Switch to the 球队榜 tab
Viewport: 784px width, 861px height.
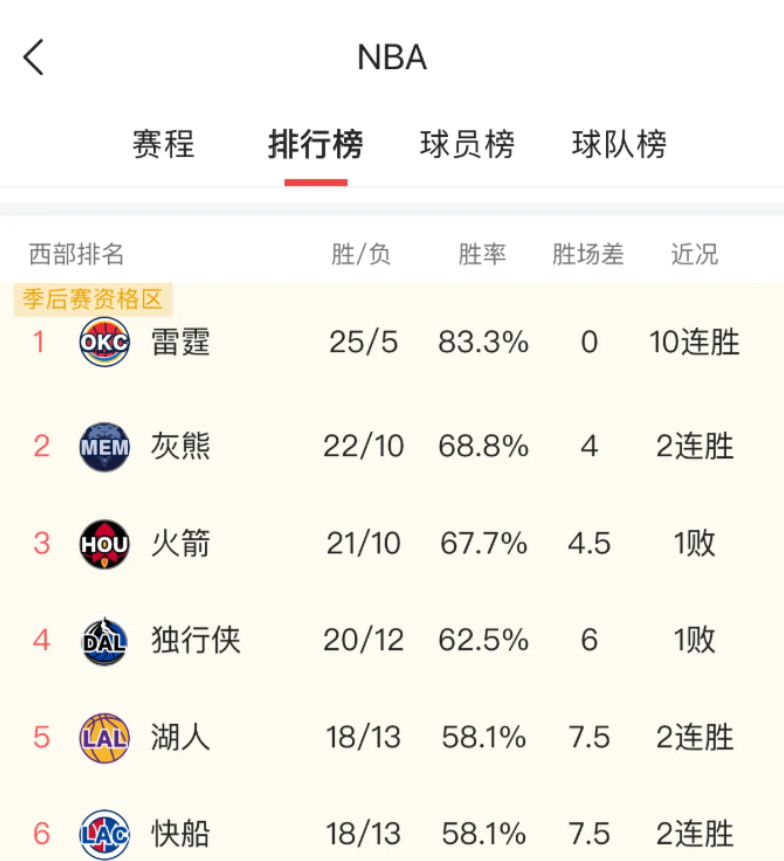click(619, 145)
